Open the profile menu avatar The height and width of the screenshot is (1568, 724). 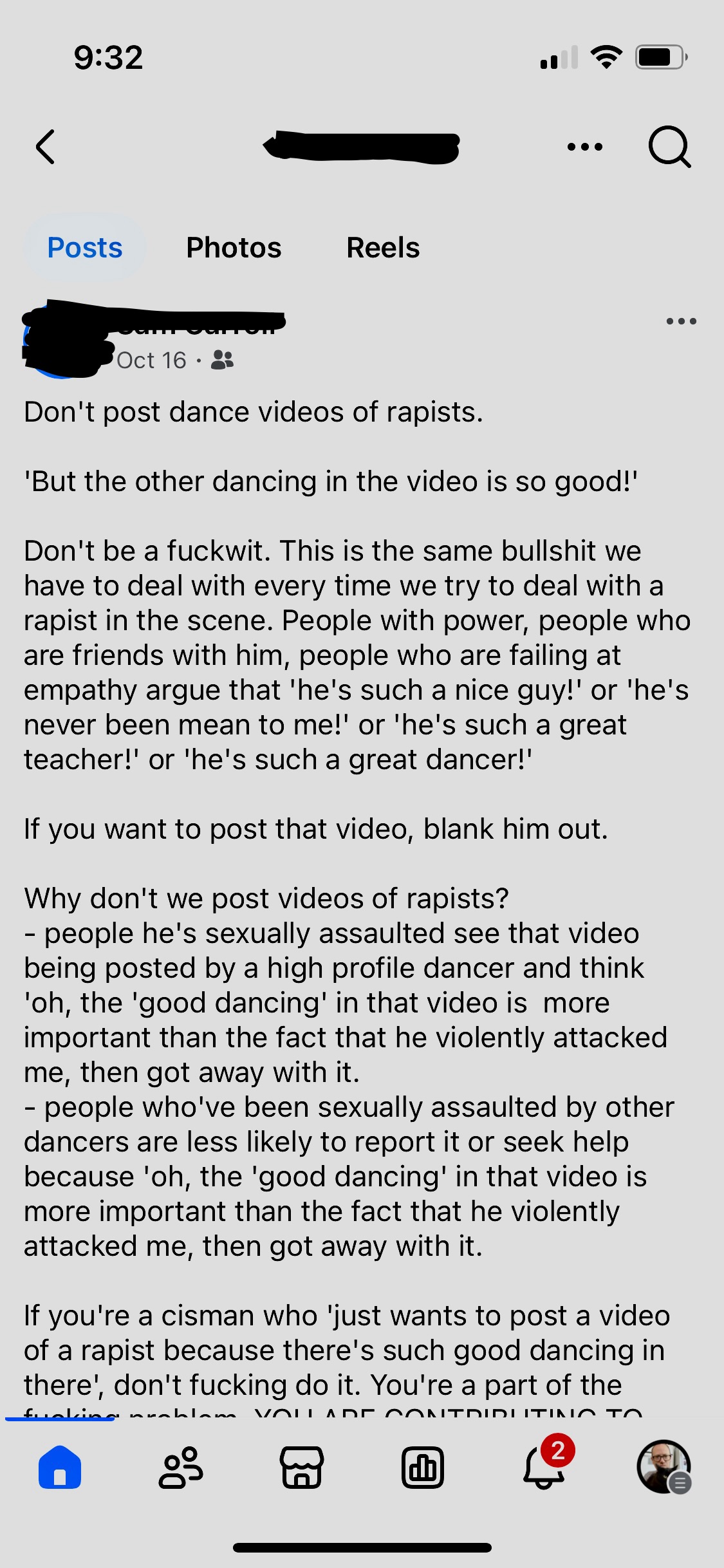pyautogui.click(x=664, y=1467)
